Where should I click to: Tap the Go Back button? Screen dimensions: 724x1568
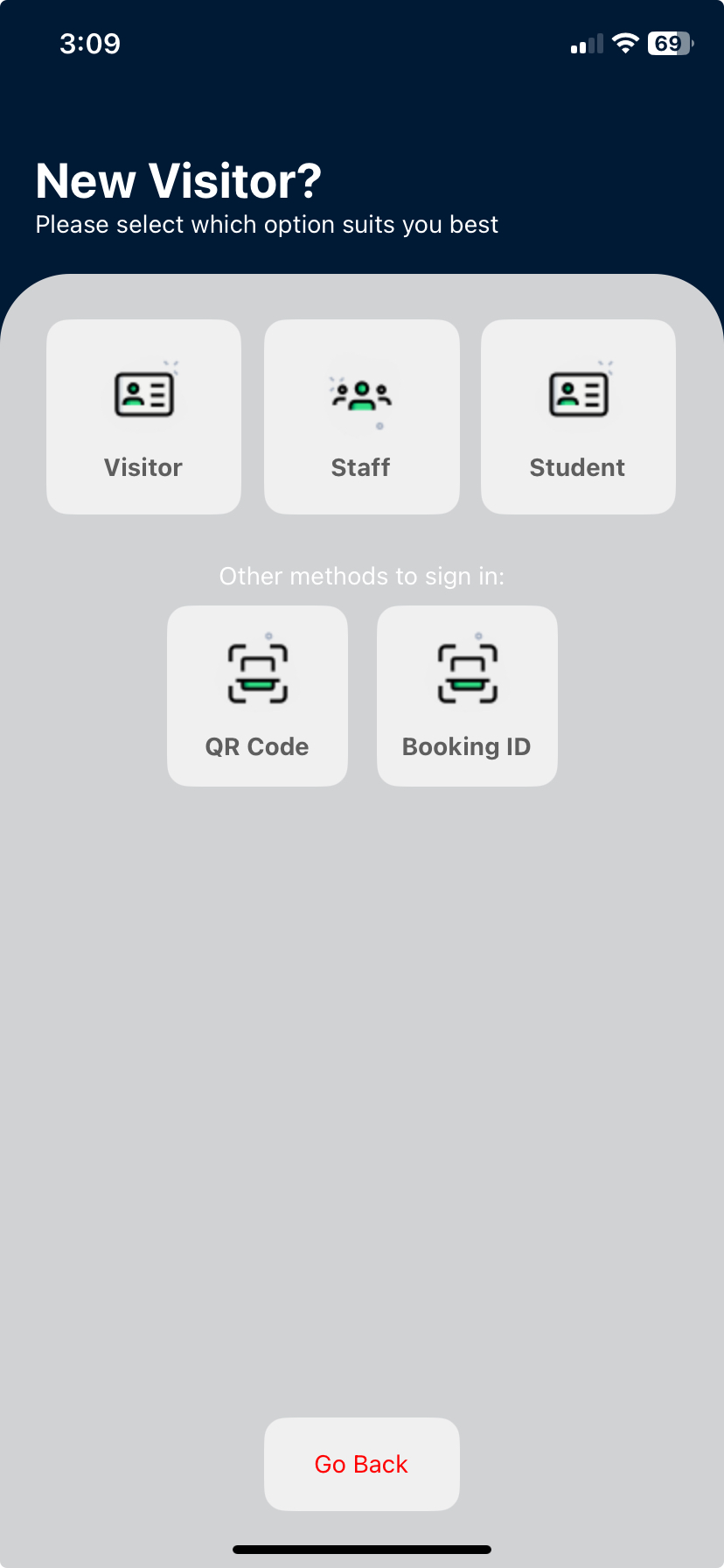pos(362,1464)
